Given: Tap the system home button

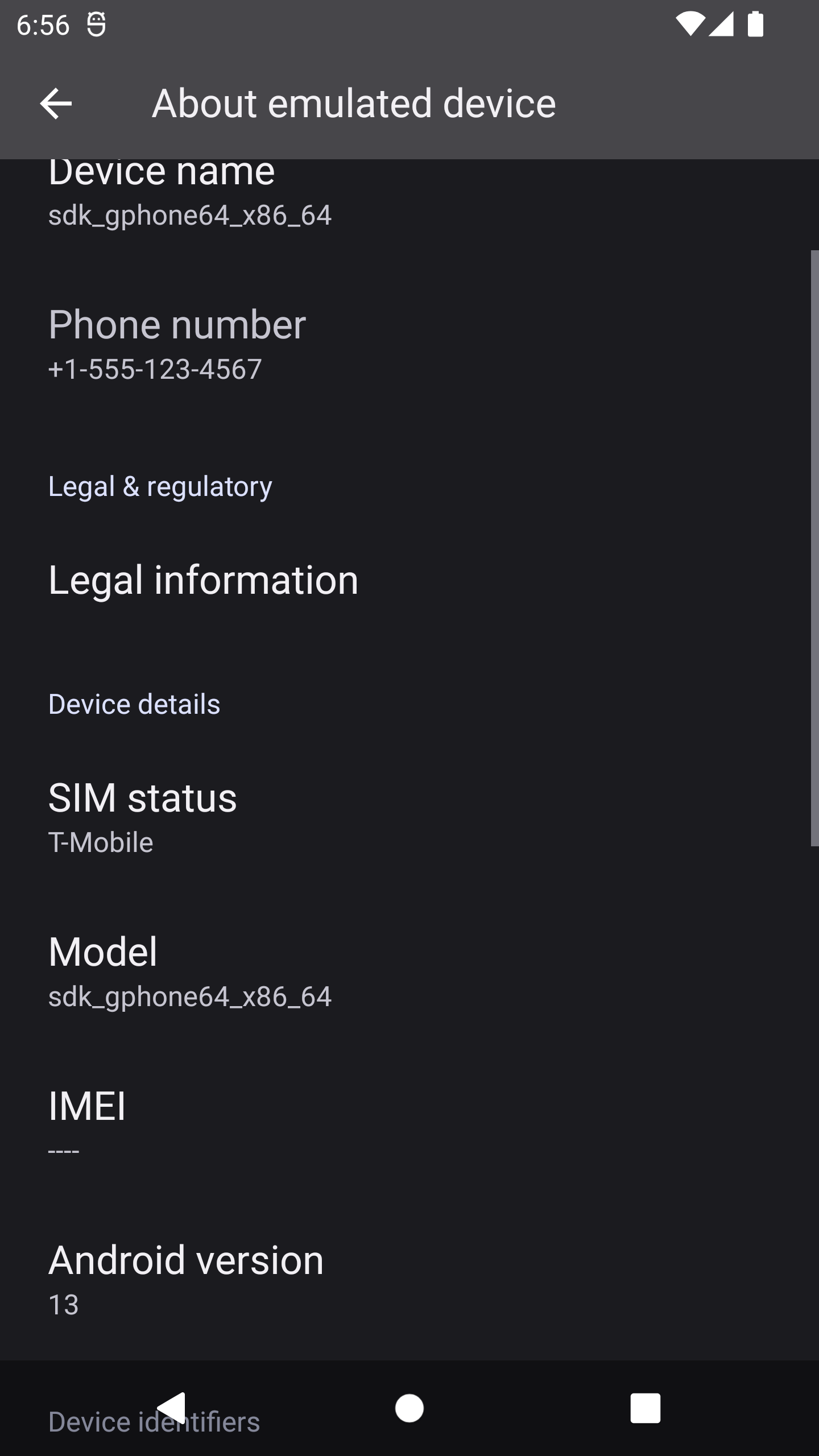Looking at the screenshot, I should [409, 1408].
